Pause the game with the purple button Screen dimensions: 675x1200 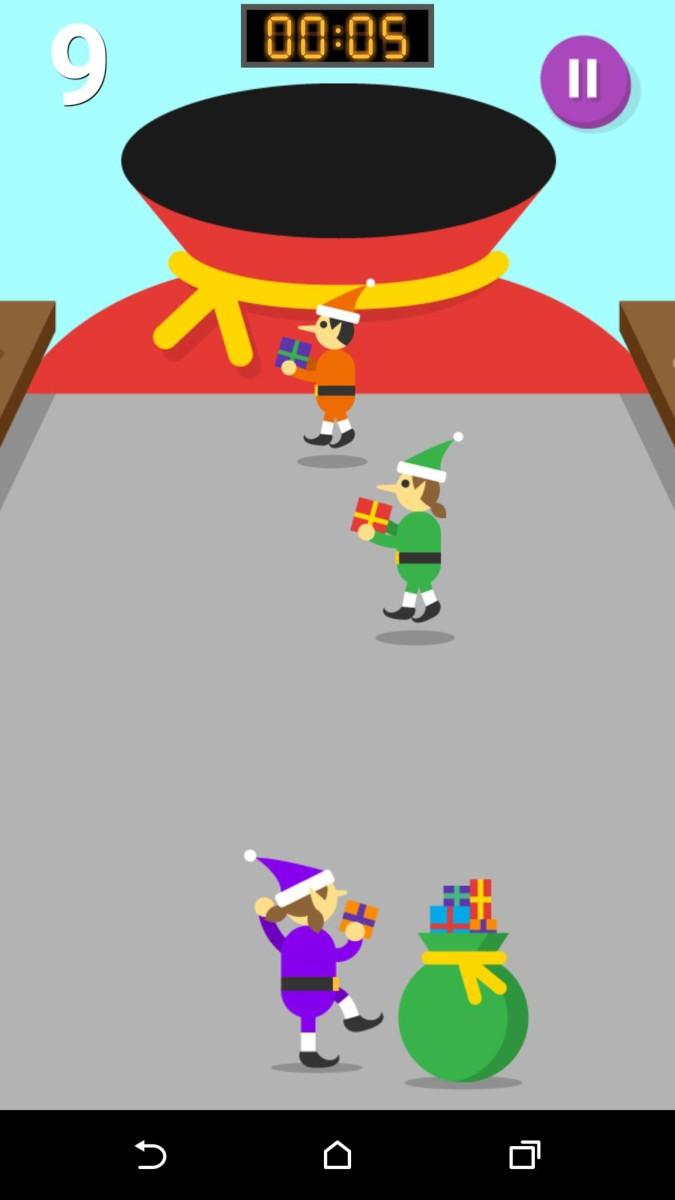(x=585, y=80)
